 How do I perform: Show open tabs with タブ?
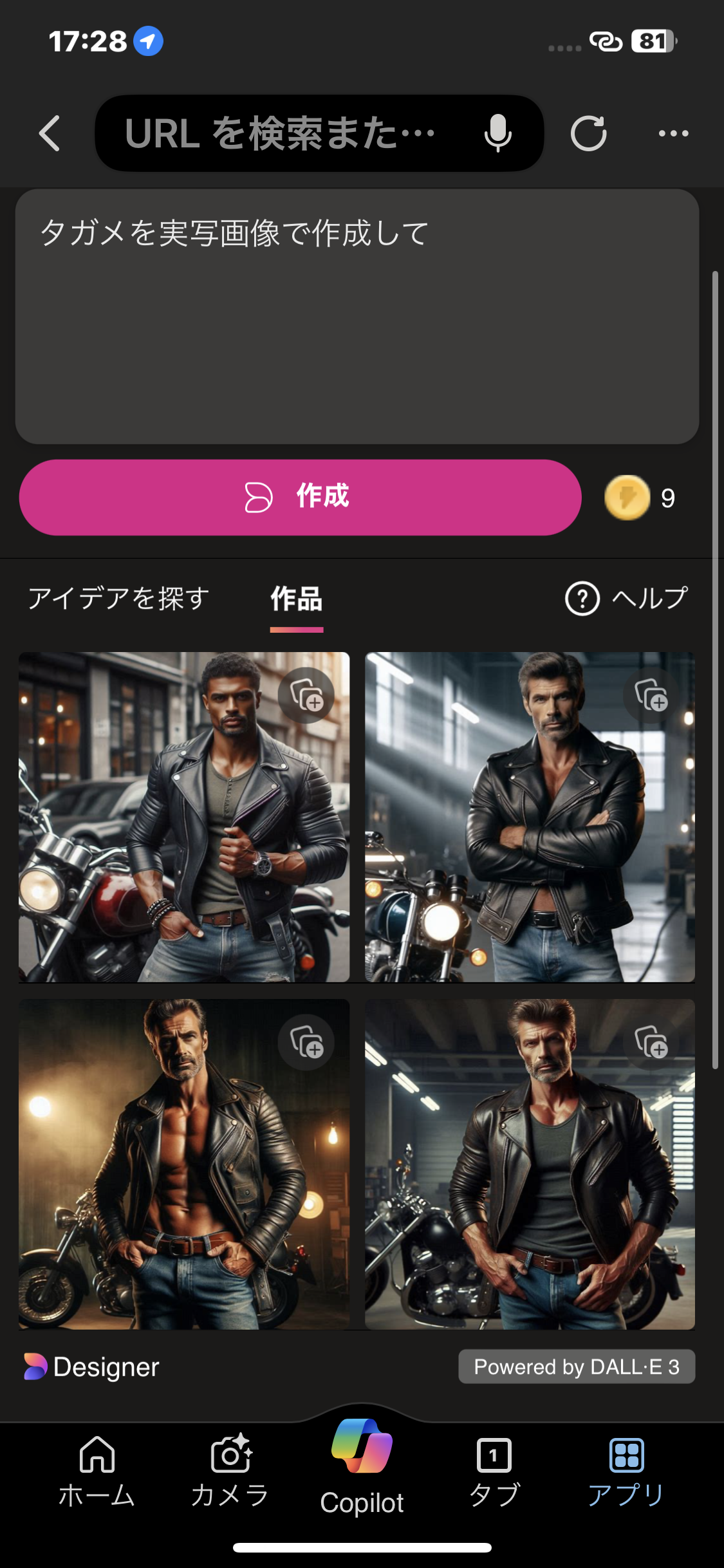[x=494, y=1471]
